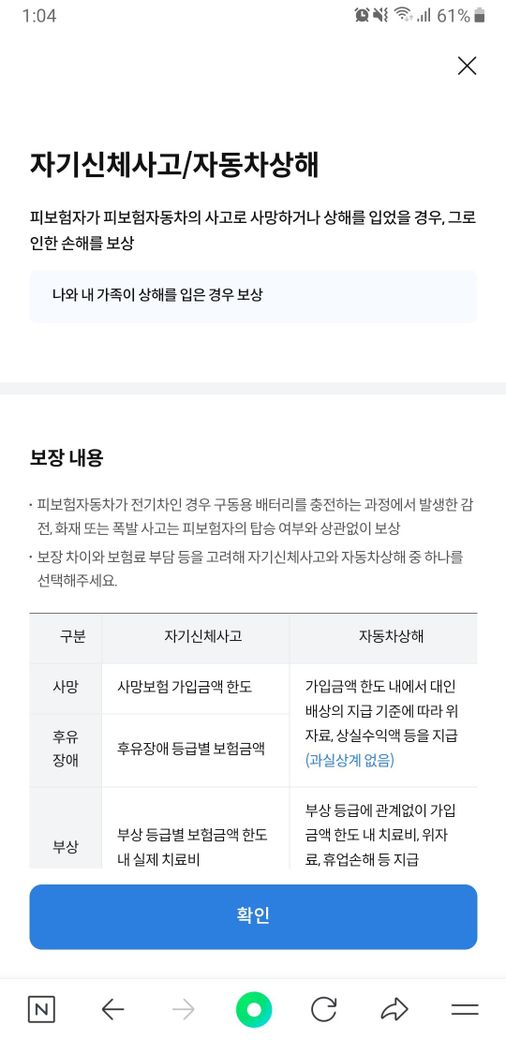Open the browser hamburger menu
This screenshot has width=506, height=1040.
click(x=465, y=1009)
